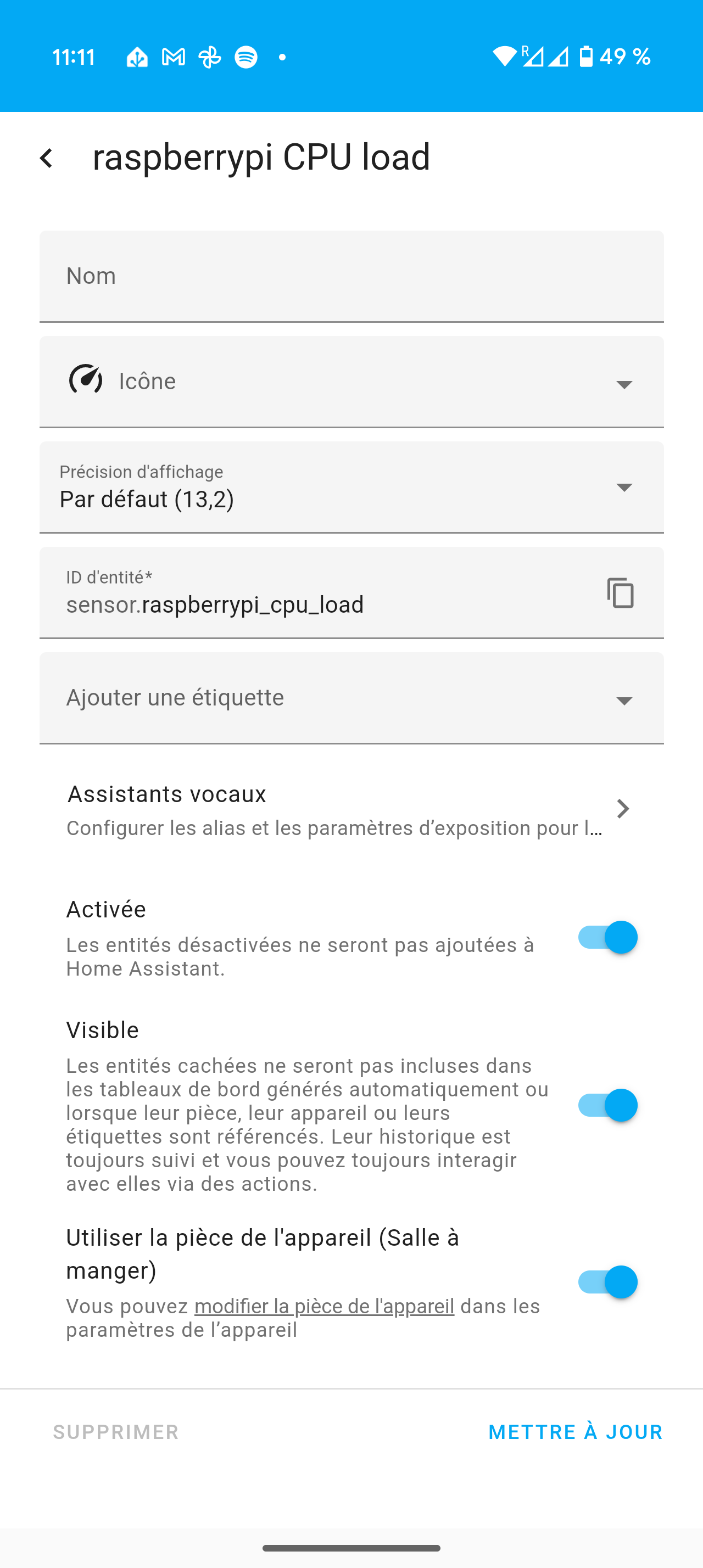Go back using the top-left arrow
Screen dimensions: 703x1568
[x=46, y=158]
